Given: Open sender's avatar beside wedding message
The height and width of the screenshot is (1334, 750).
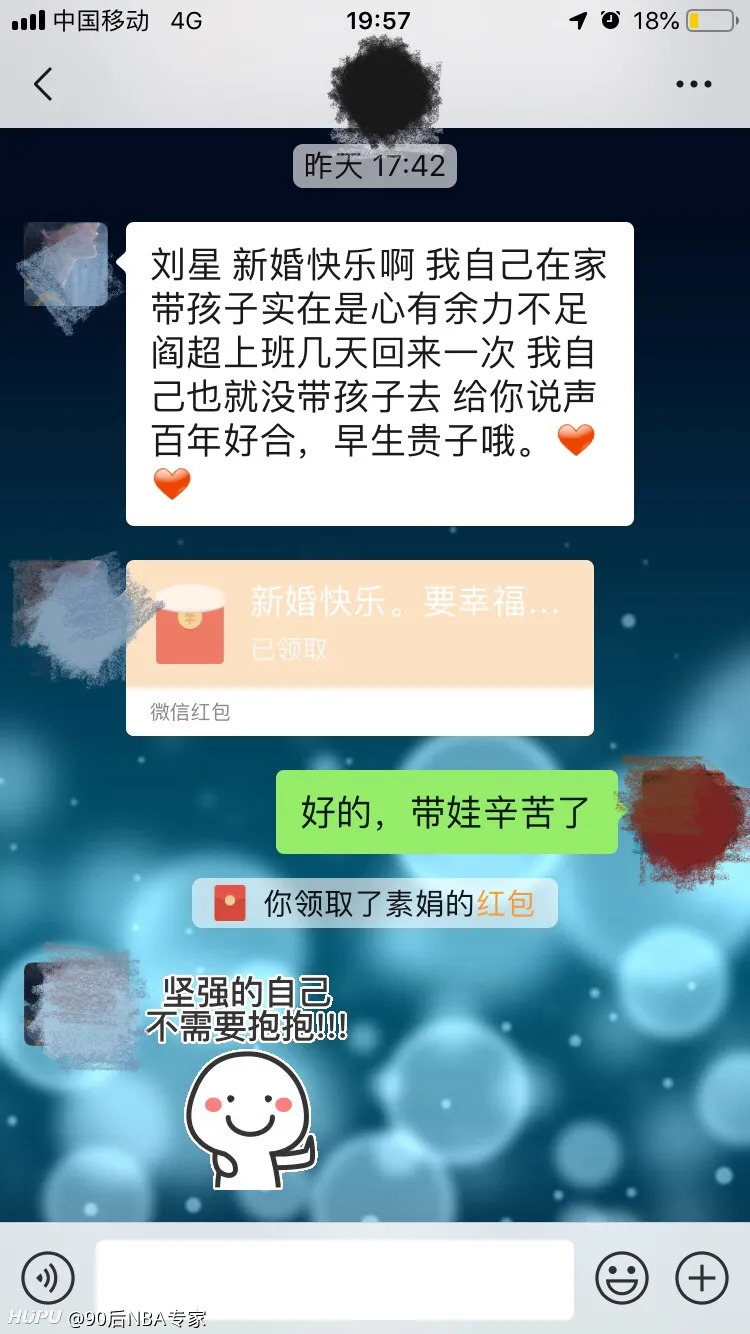Looking at the screenshot, I should [x=66, y=264].
